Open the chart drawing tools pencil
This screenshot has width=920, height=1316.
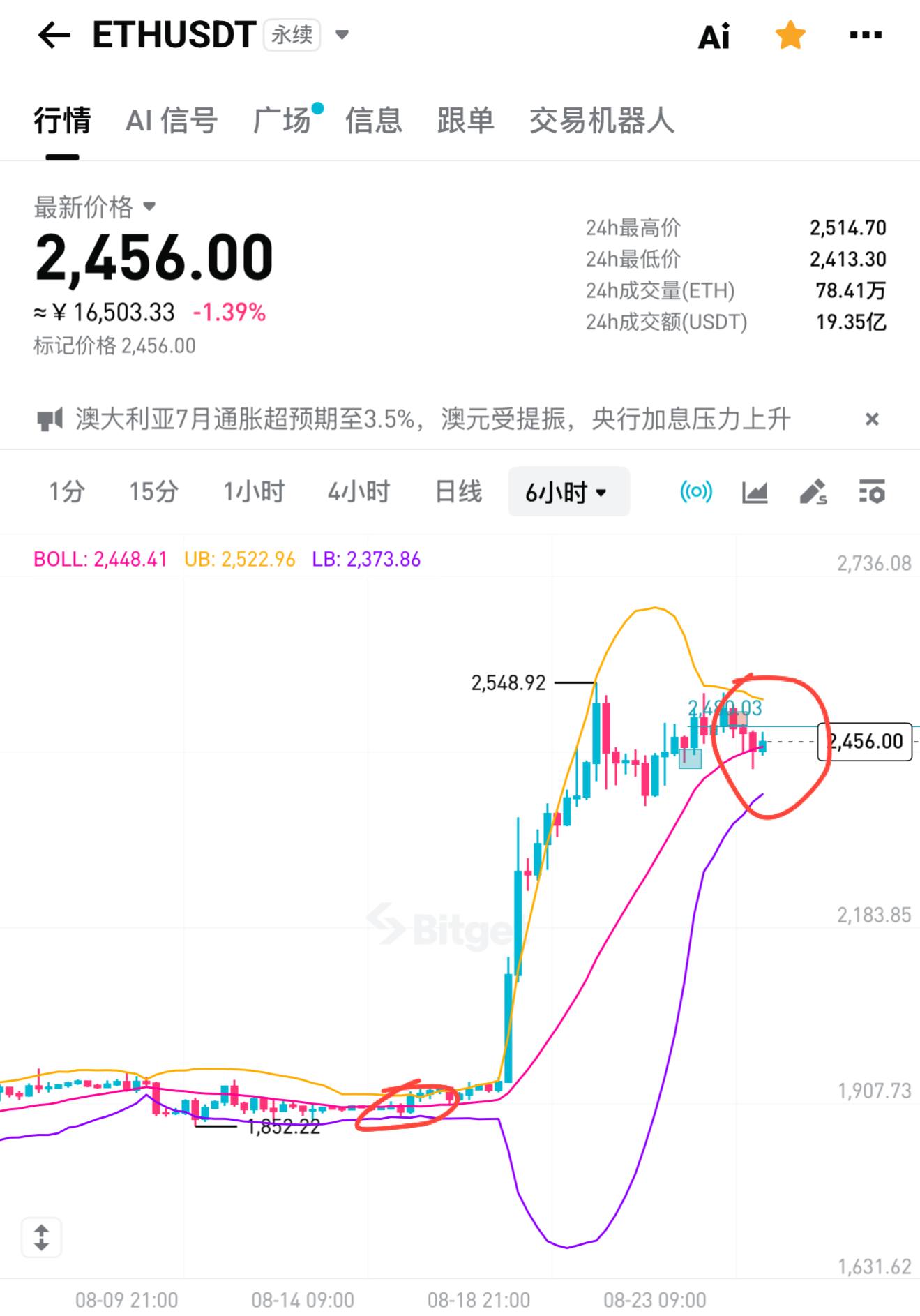813,492
